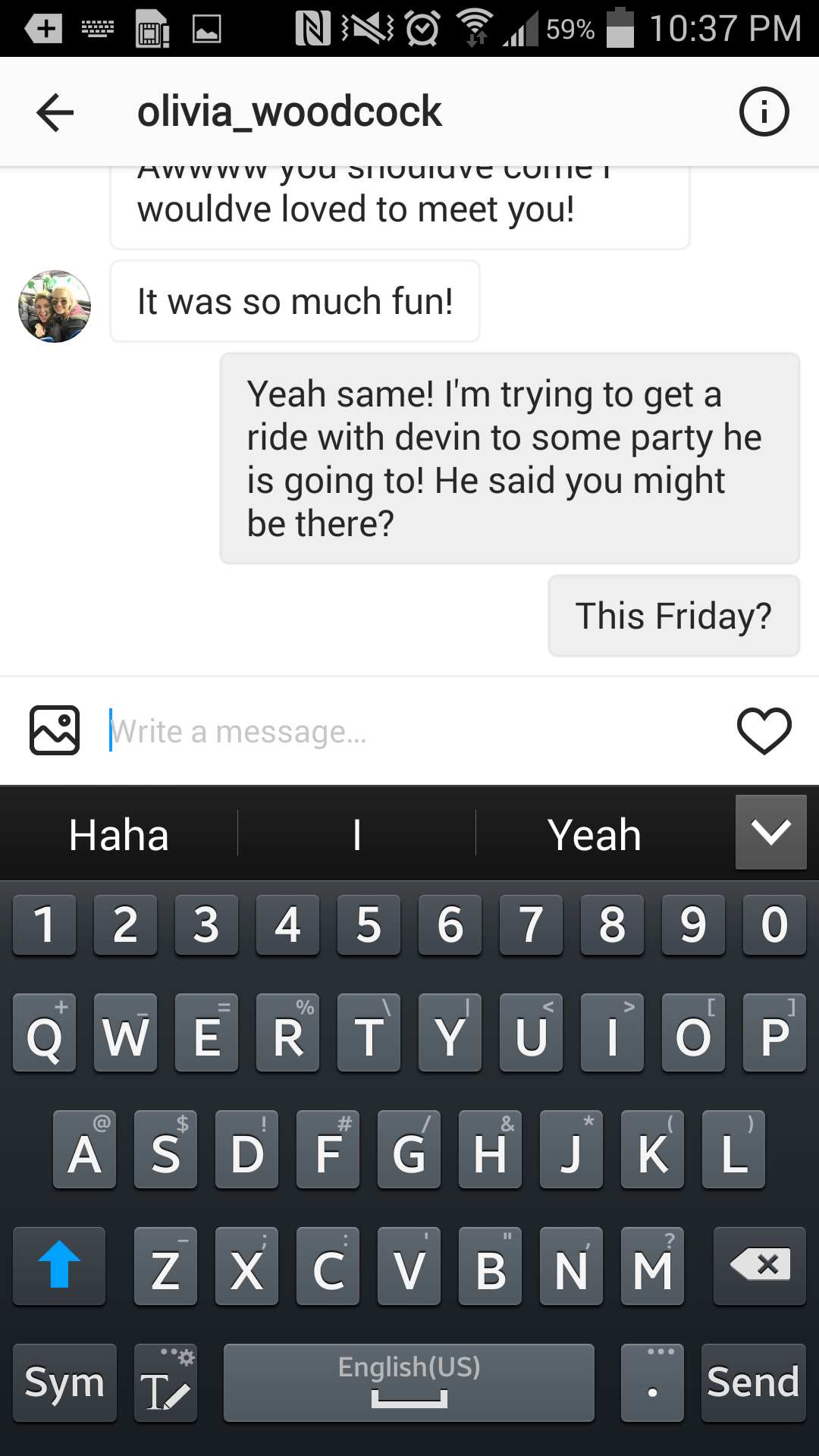Go back to the message list
819x1456 pixels.
[x=55, y=112]
